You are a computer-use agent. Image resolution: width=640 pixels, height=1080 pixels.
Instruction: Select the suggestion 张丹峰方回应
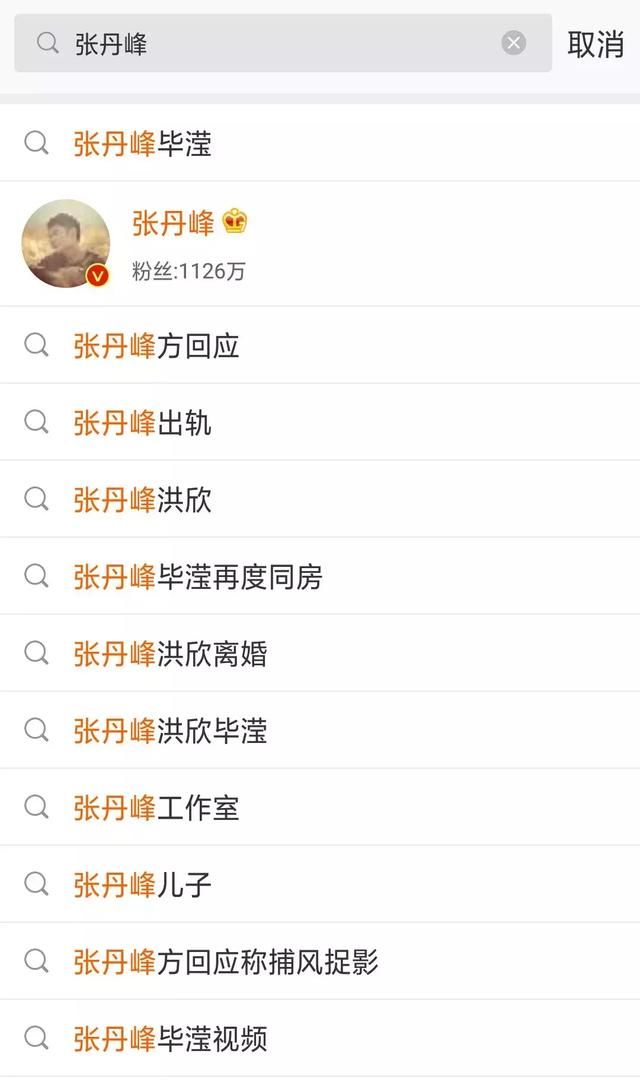[x=320, y=345]
